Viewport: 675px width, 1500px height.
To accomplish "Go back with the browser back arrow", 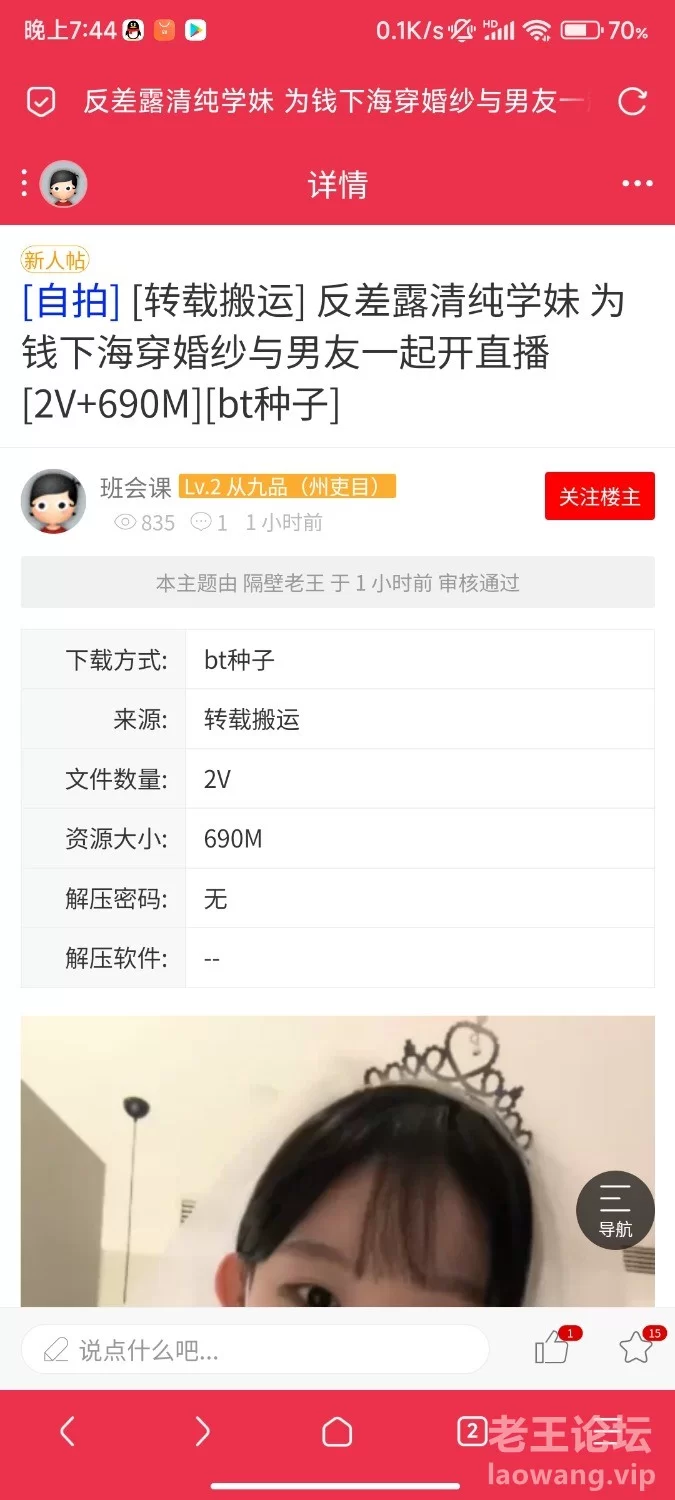I will [x=67, y=1432].
